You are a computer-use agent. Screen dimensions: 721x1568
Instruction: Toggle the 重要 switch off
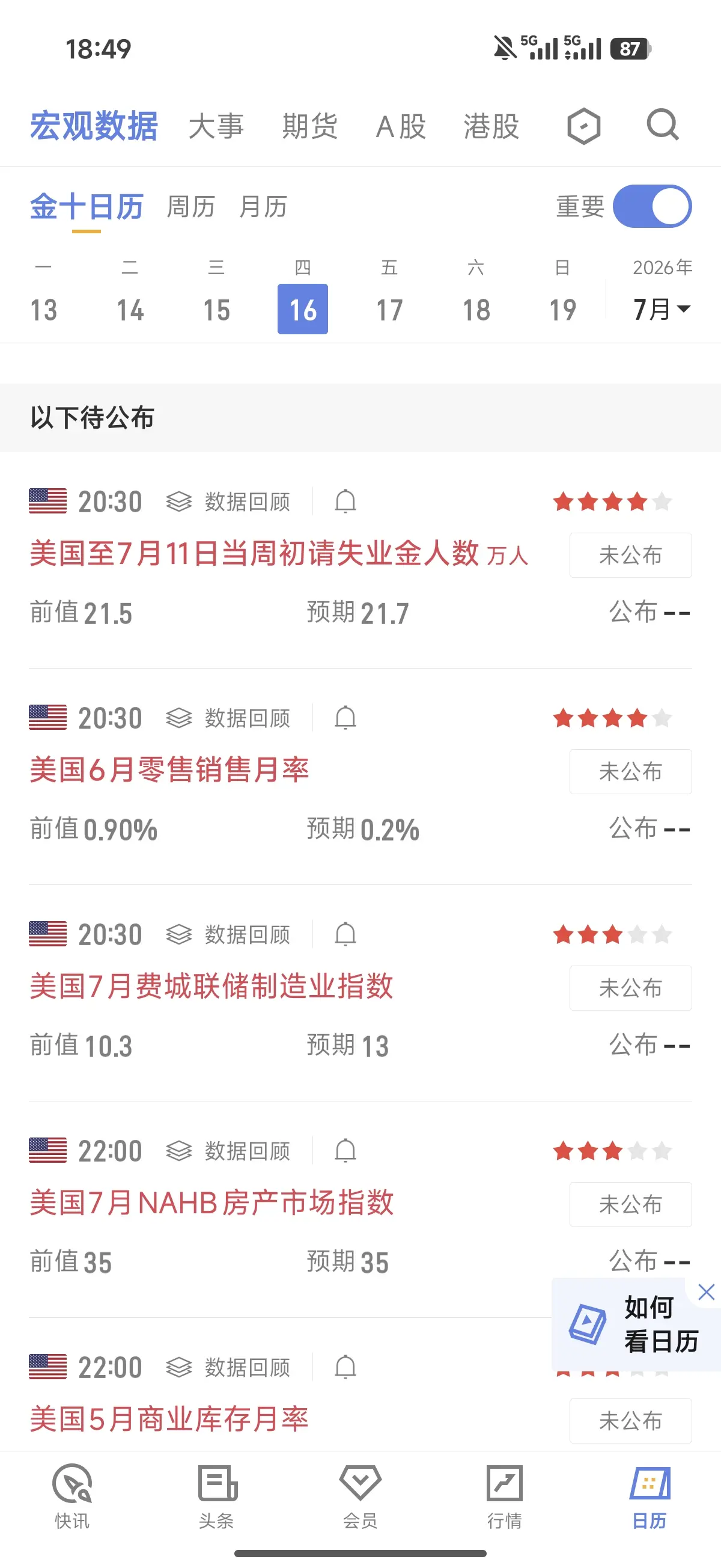[652, 206]
